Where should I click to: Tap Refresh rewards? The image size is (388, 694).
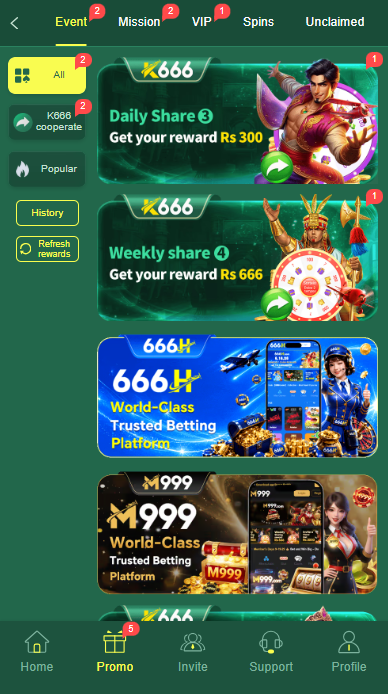47,249
